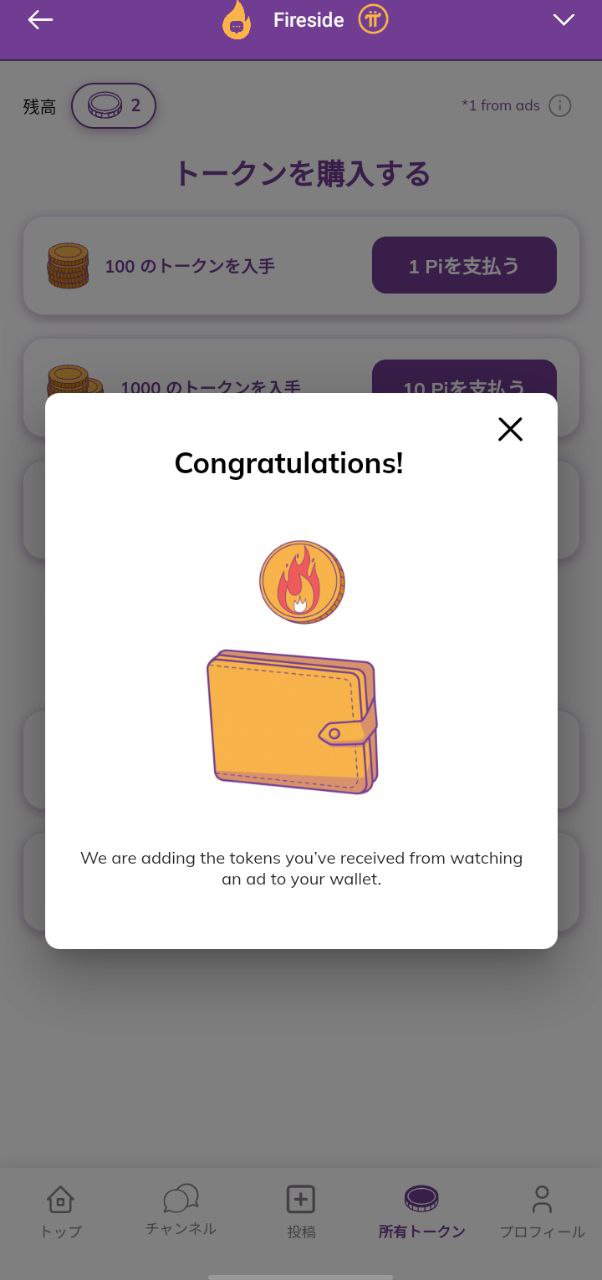Select the 所有トークン tab

(x=421, y=1211)
